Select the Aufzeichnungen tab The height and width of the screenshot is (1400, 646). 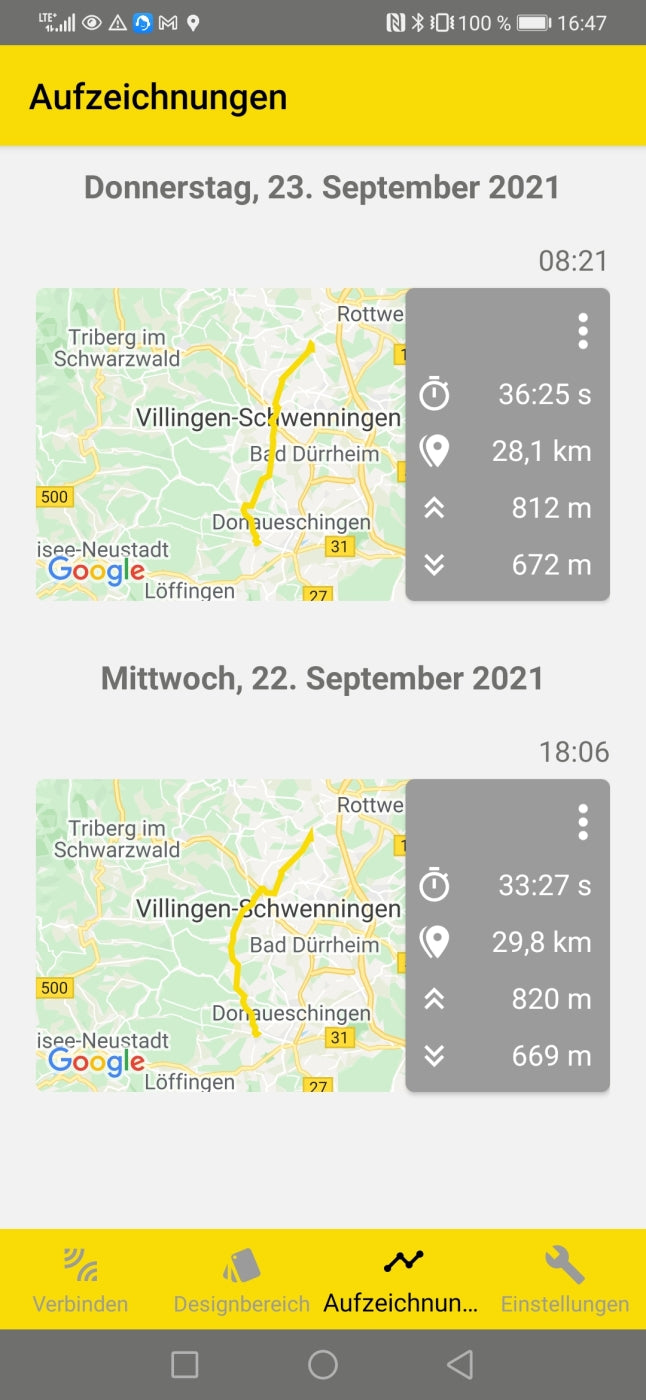402,1279
